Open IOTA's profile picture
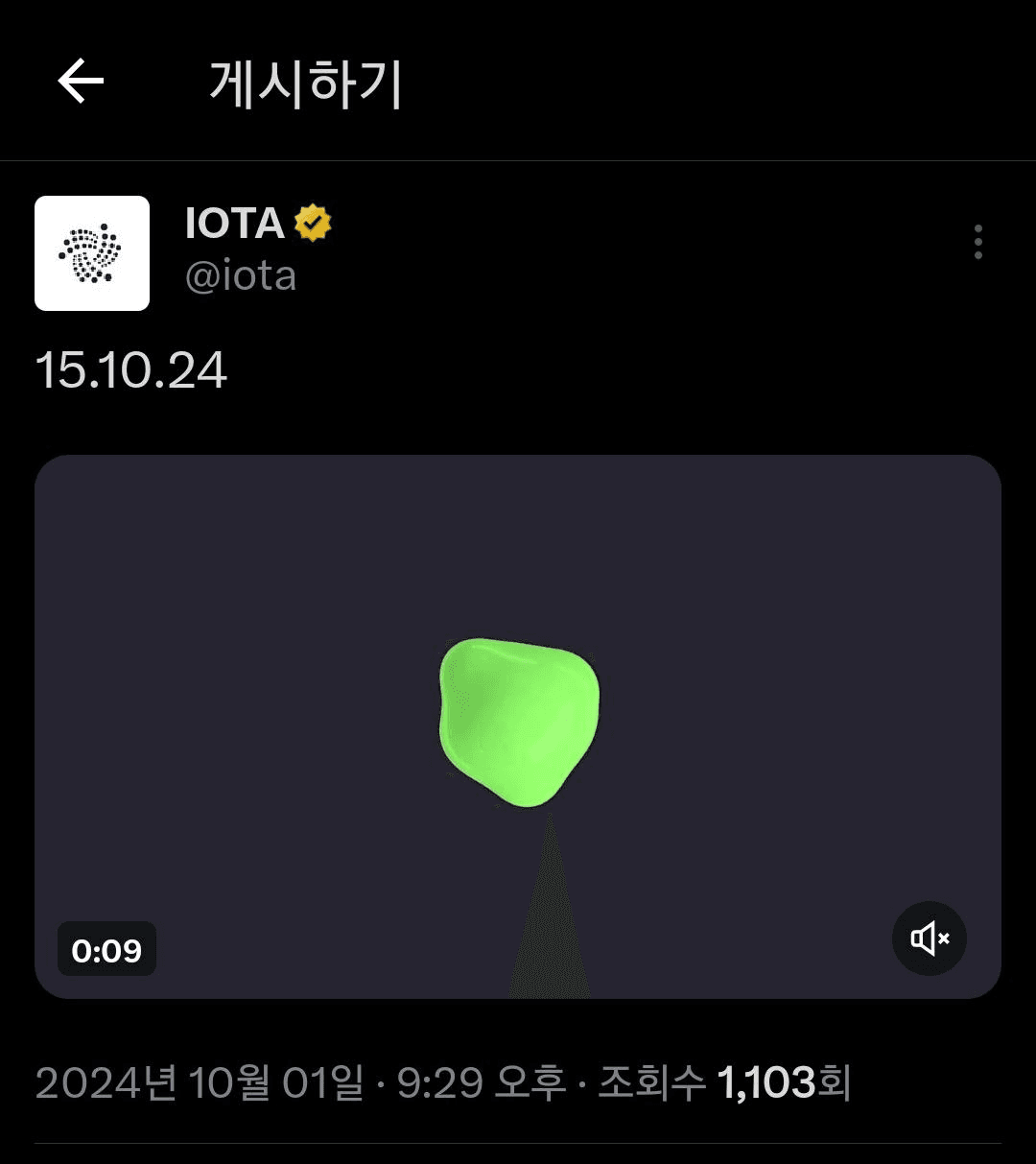The height and width of the screenshot is (1164, 1036). 92,253
